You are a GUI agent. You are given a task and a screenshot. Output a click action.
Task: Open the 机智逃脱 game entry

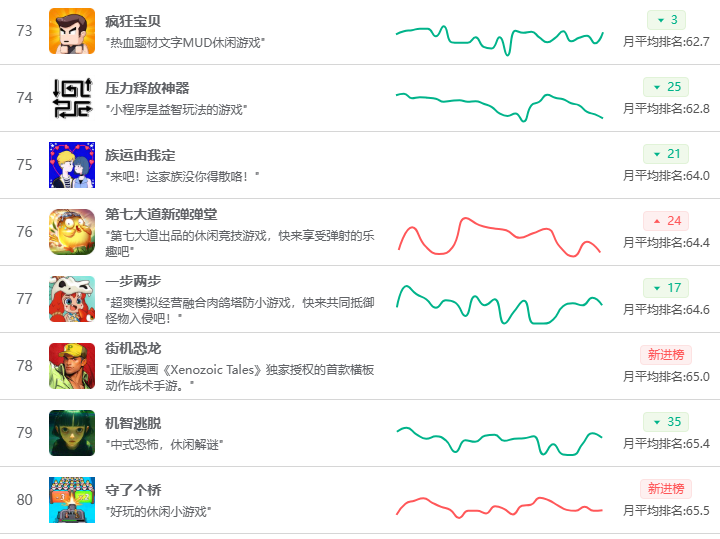(133, 423)
